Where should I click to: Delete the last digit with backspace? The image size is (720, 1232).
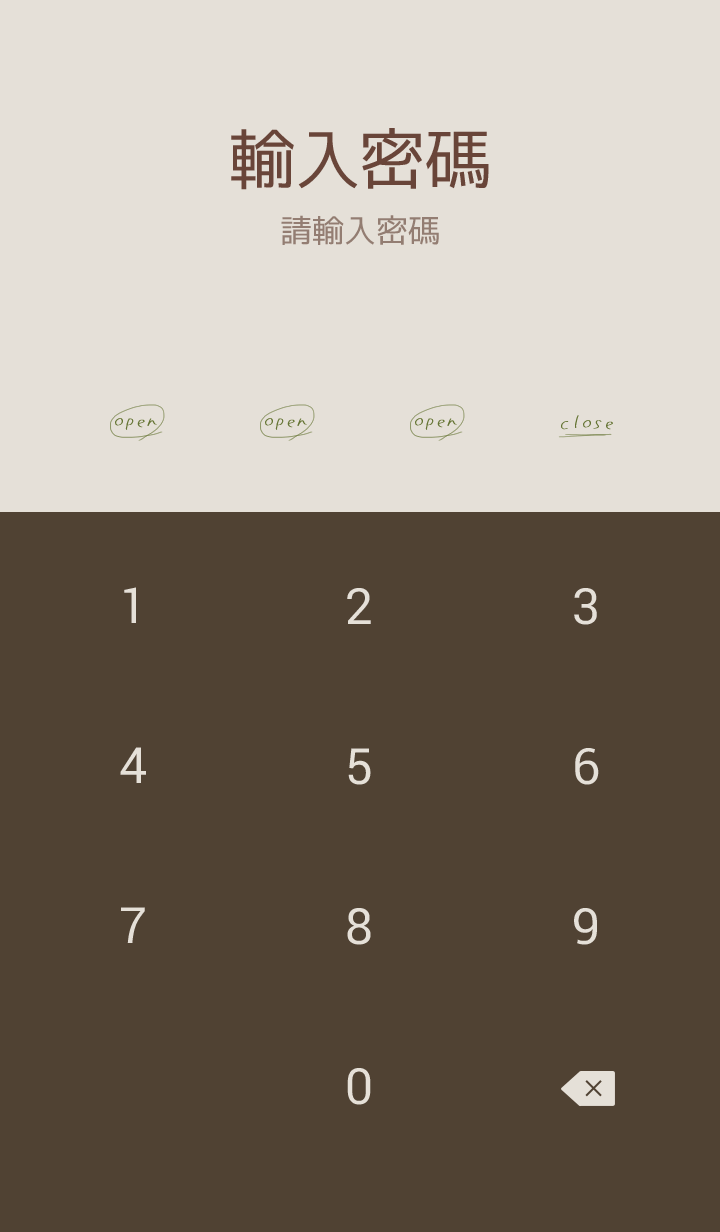click(x=588, y=1088)
